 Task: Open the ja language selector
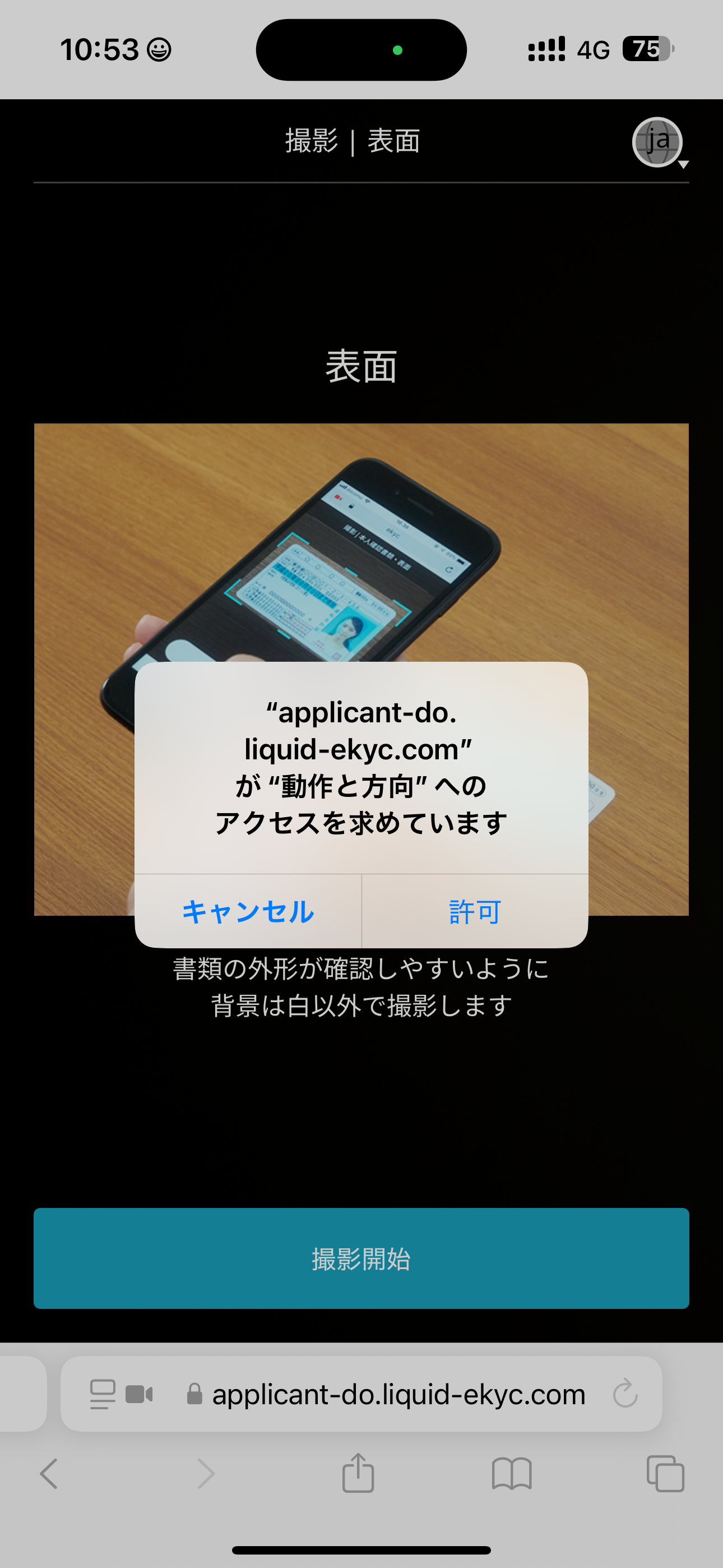(x=659, y=142)
